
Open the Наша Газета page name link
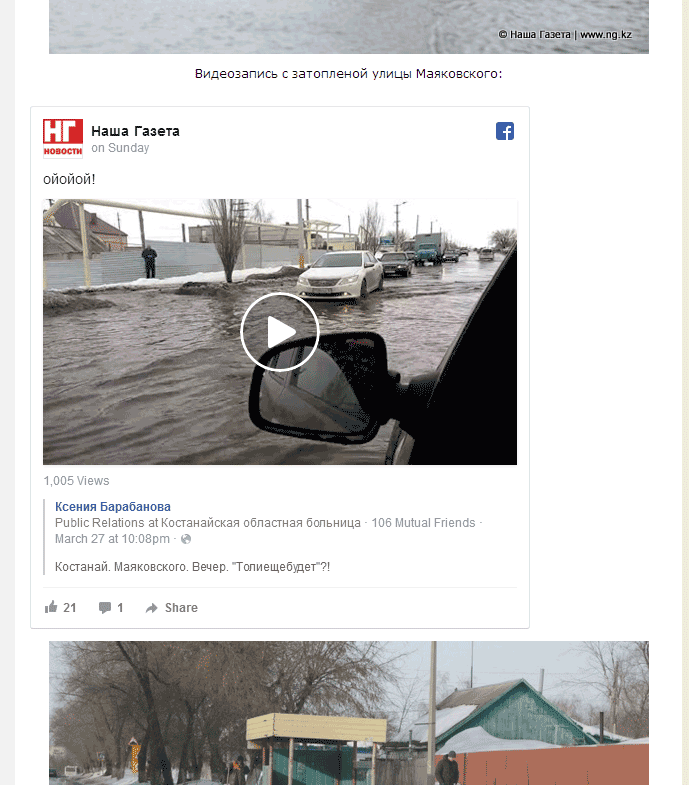135,131
